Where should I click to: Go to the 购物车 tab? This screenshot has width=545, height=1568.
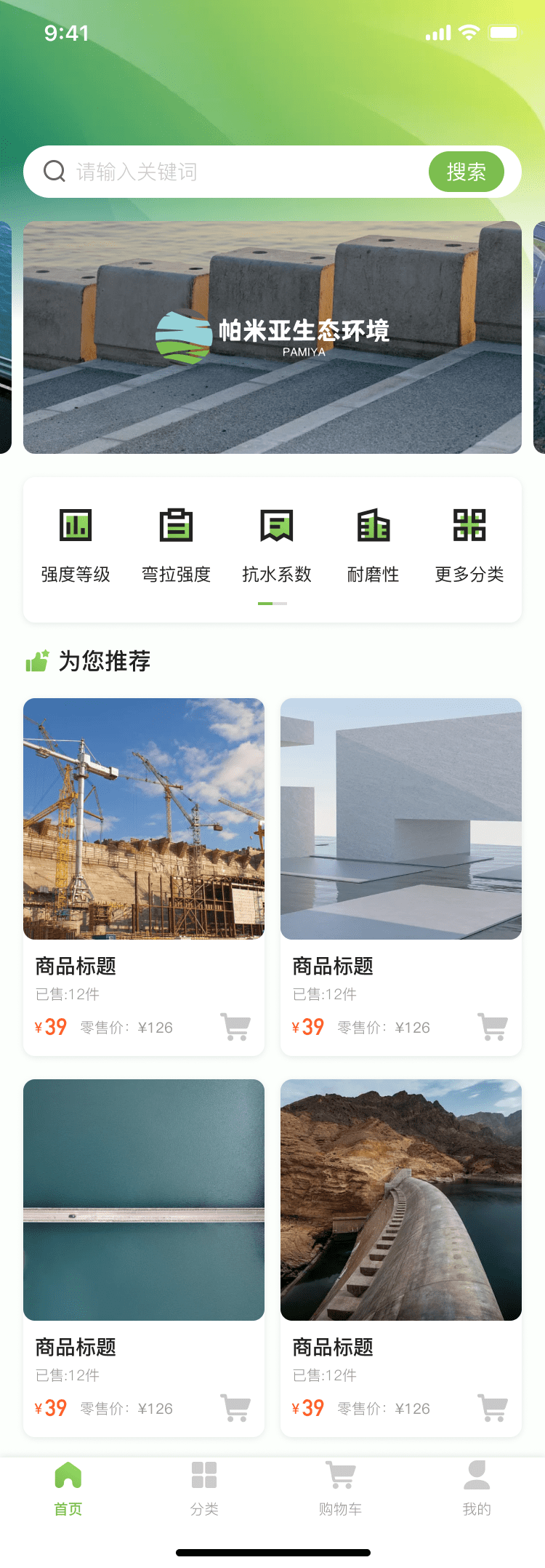pos(340,1488)
